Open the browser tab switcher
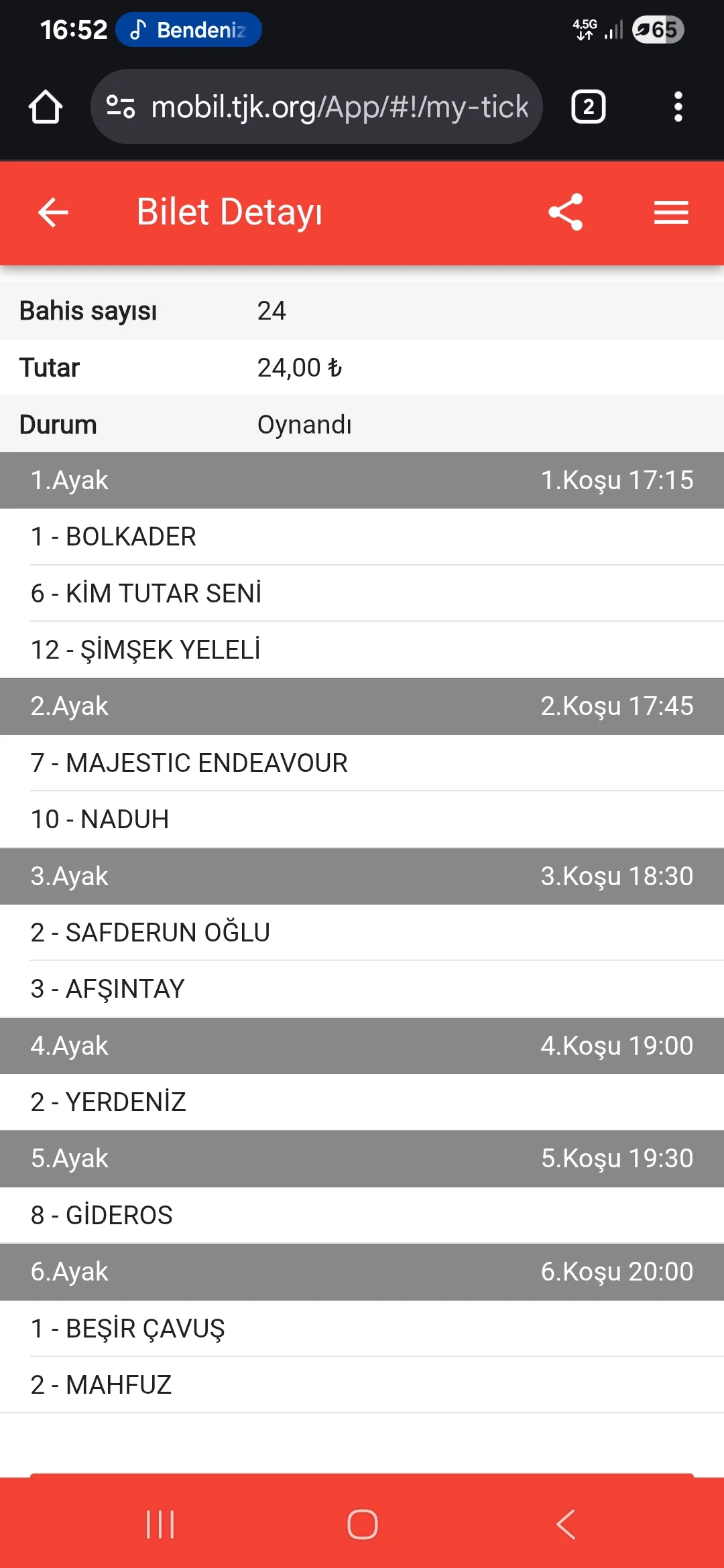Screen dimensions: 724x1568 click(588, 107)
